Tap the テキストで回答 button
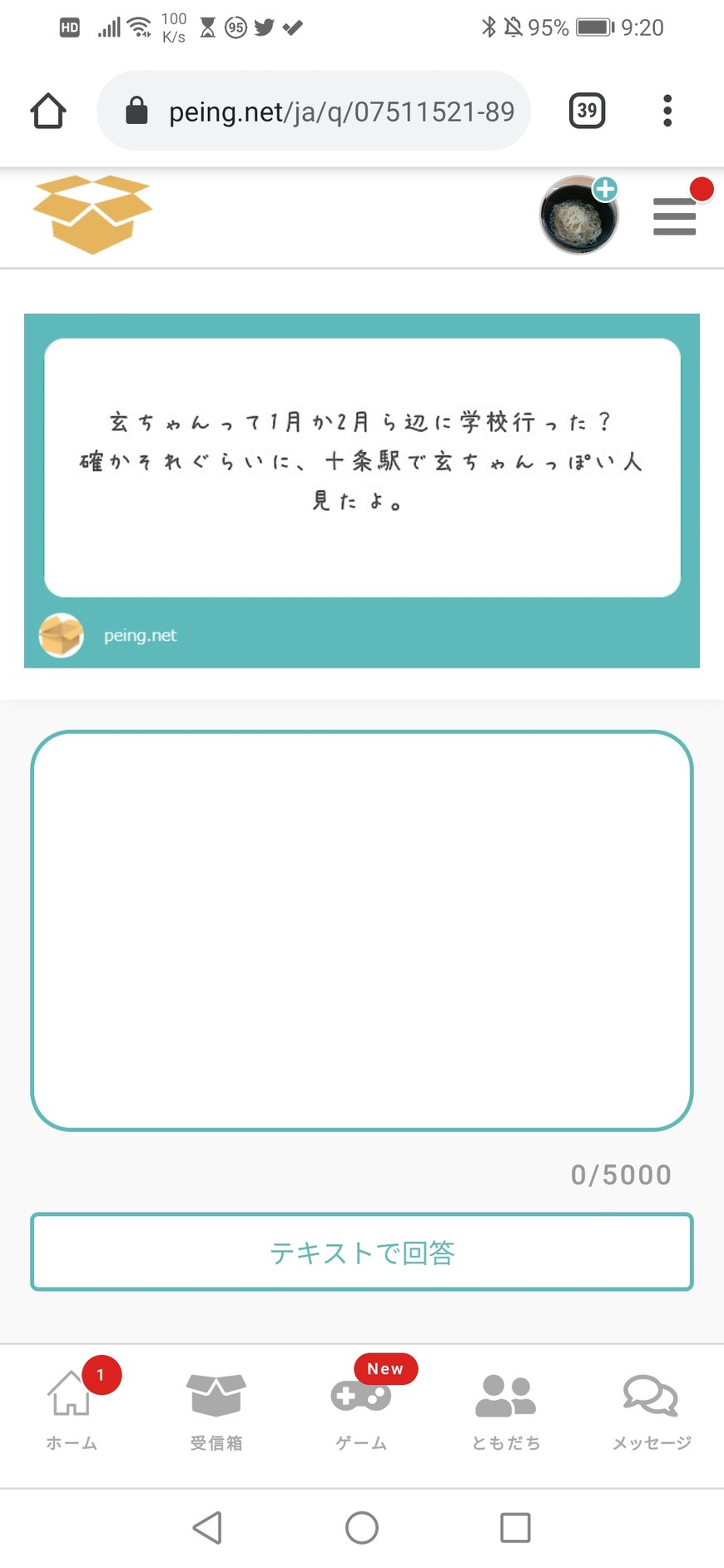Viewport: 724px width, 1568px height. tap(362, 1252)
